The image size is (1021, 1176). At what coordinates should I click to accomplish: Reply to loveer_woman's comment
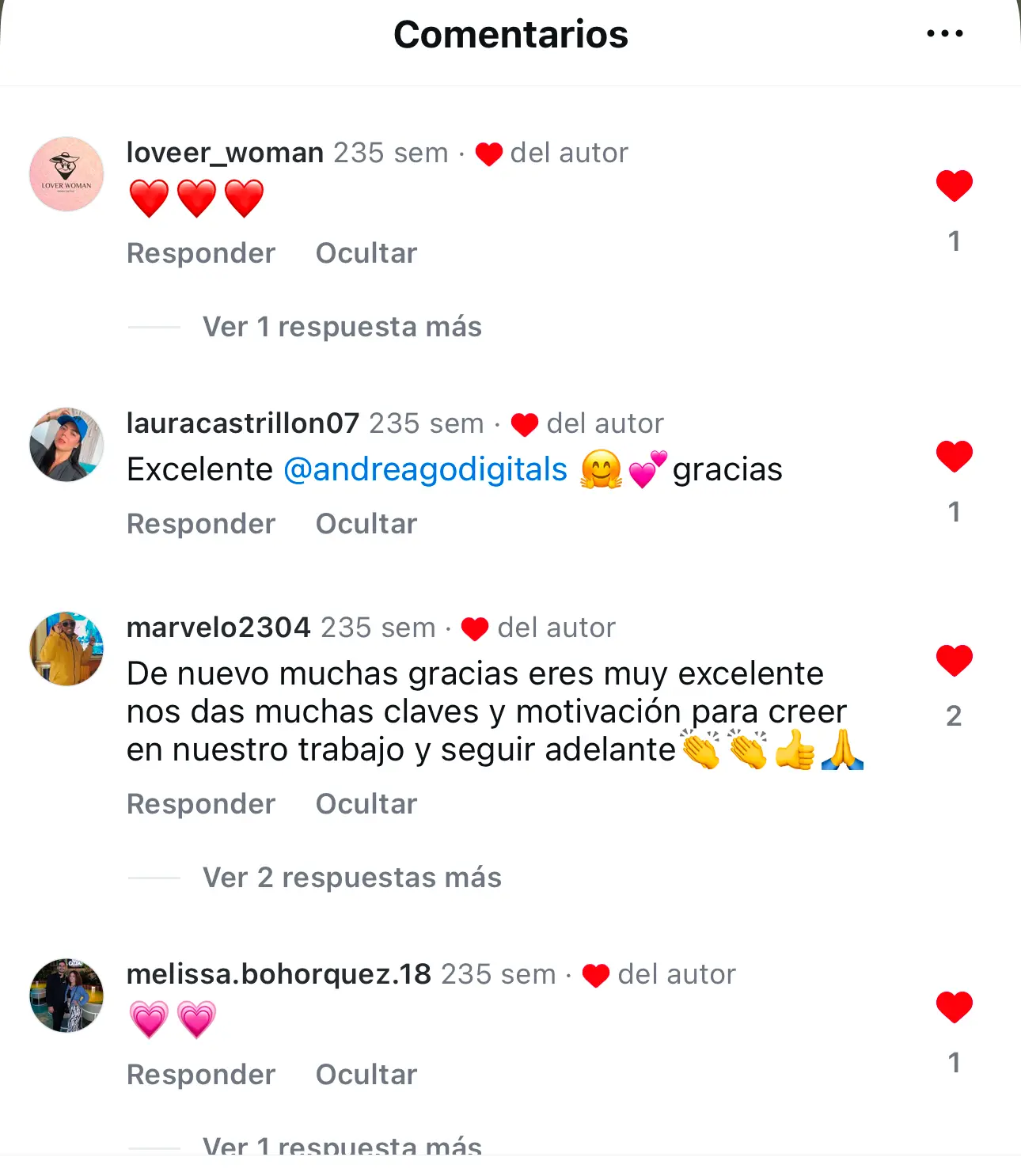point(201,253)
